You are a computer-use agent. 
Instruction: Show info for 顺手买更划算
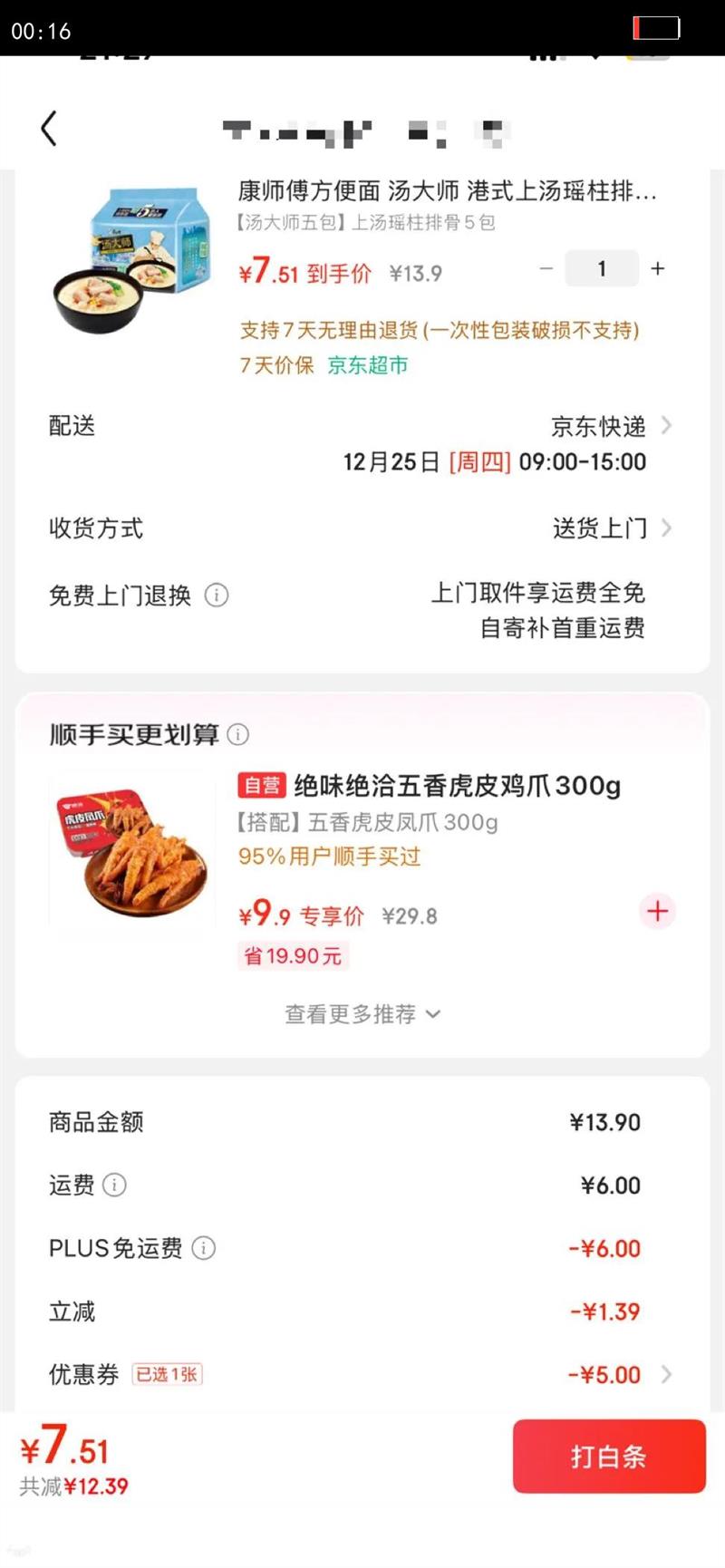tap(238, 735)
